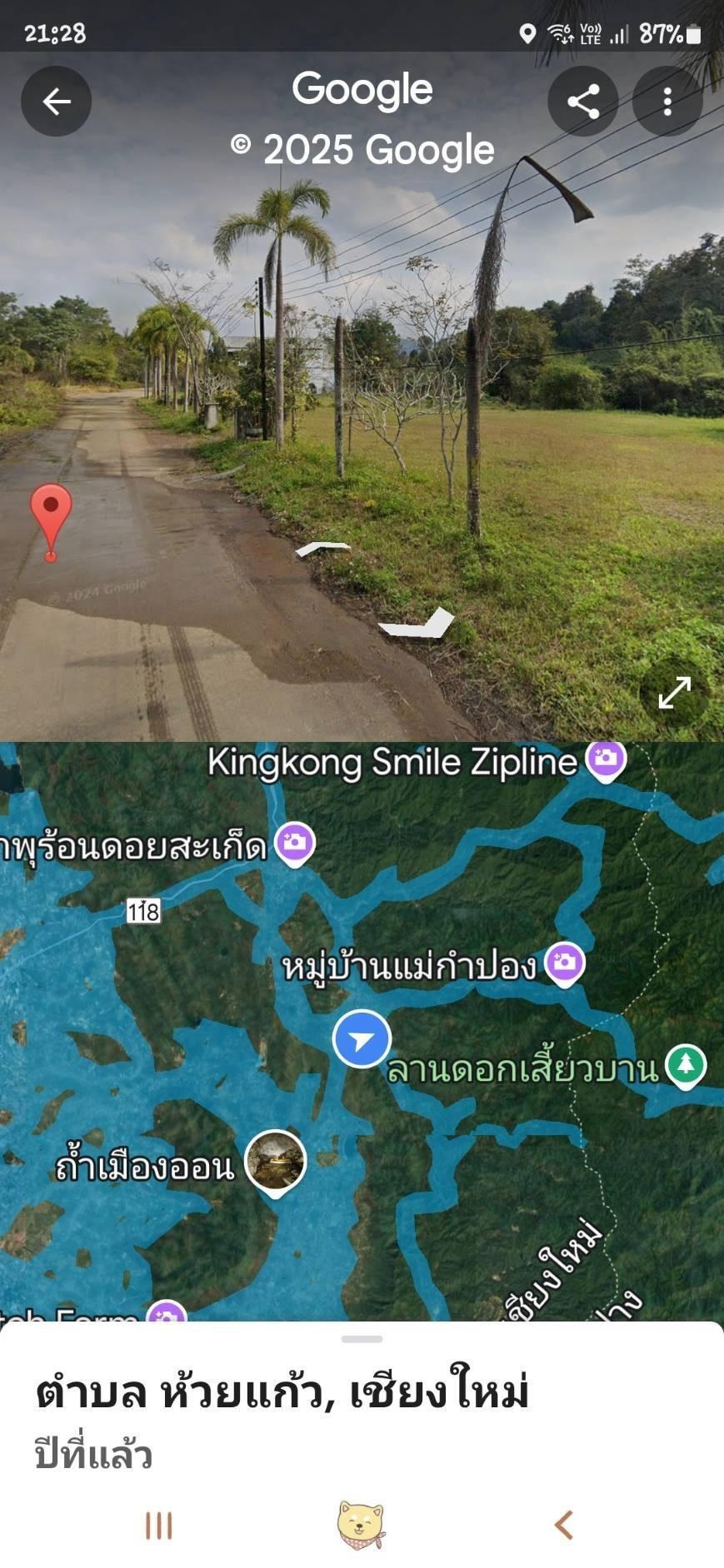Open ลานดอกเสี้ยวบาน park marker
This screenshot has height=1568, width=724.
coord(686,1066)
